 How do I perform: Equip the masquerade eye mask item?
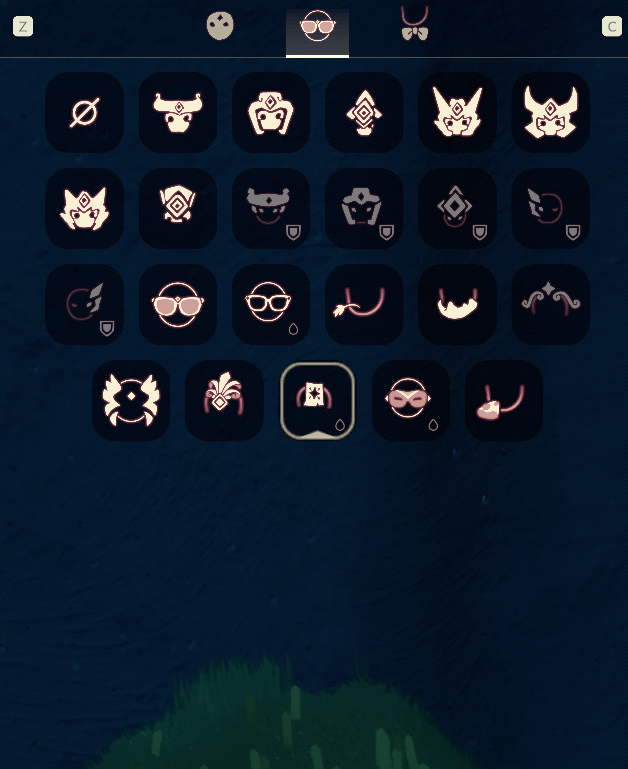tap(410, 400)
